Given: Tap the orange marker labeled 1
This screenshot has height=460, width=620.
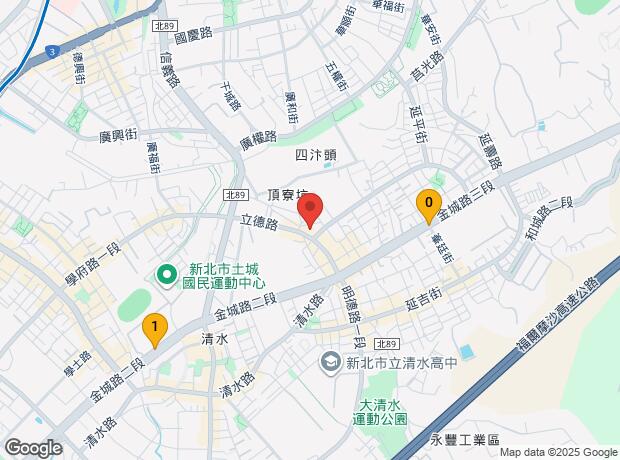Looking at the screenshot, I should [x=153, y=329].
